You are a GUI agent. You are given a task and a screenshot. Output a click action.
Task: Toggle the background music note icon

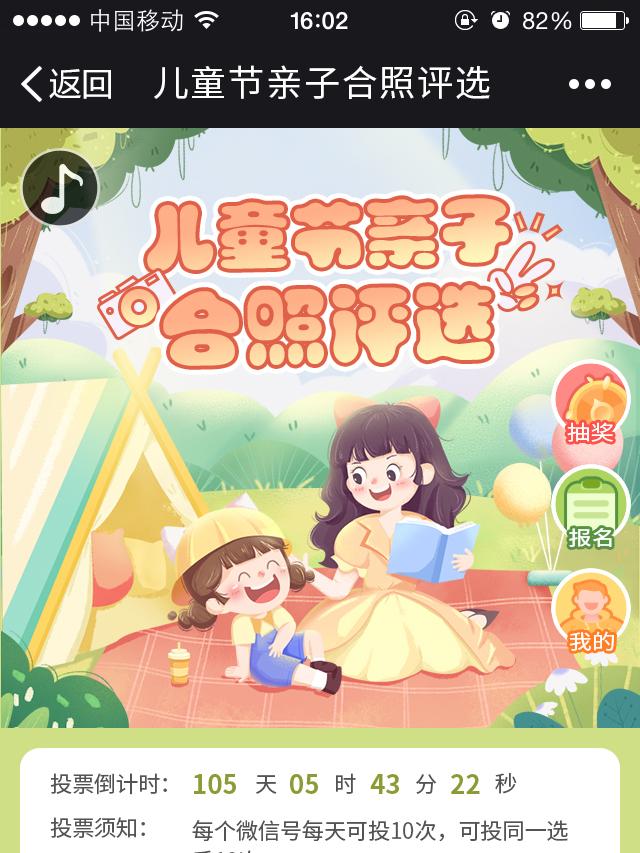coord(60,188)
